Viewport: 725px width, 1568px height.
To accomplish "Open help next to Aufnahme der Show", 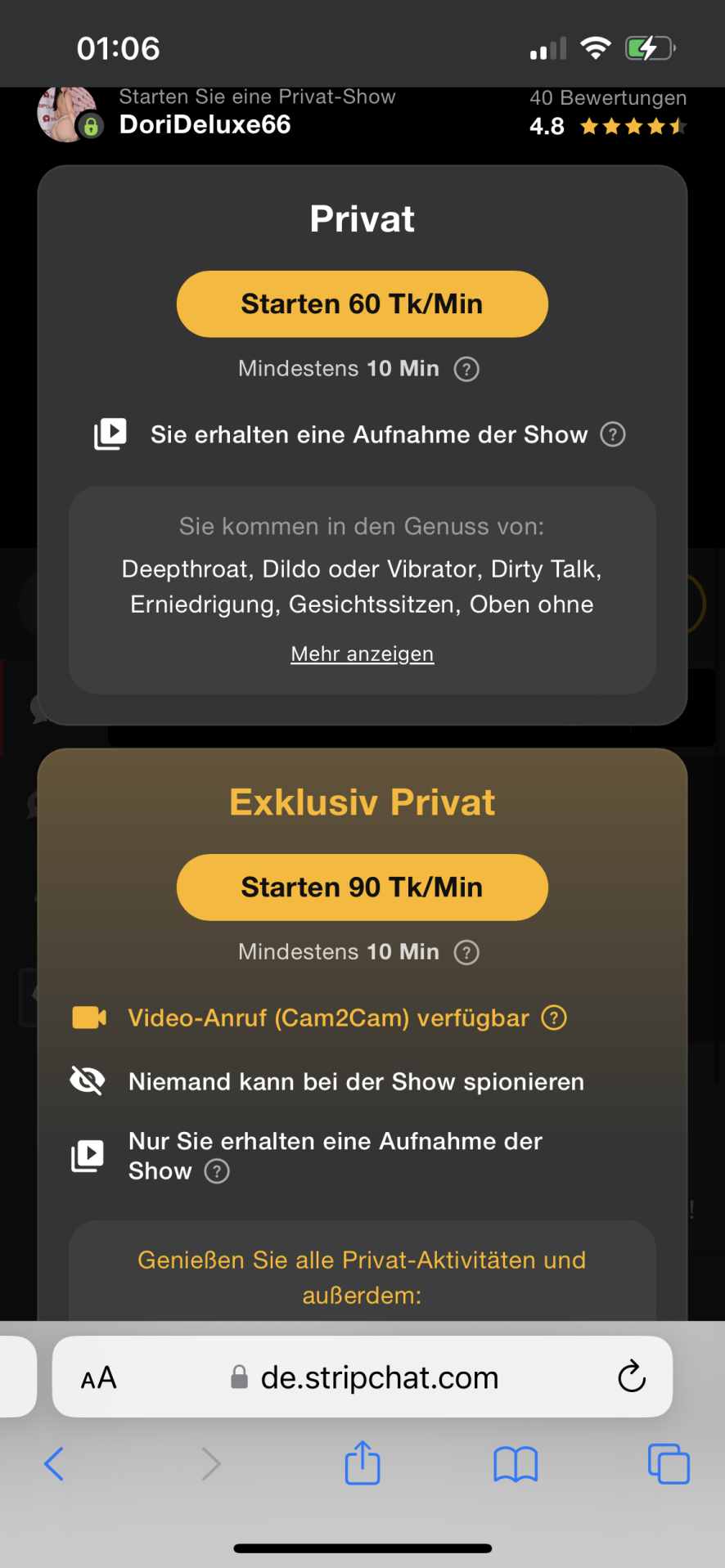I will pyautogui.click(x=613, y=434).
